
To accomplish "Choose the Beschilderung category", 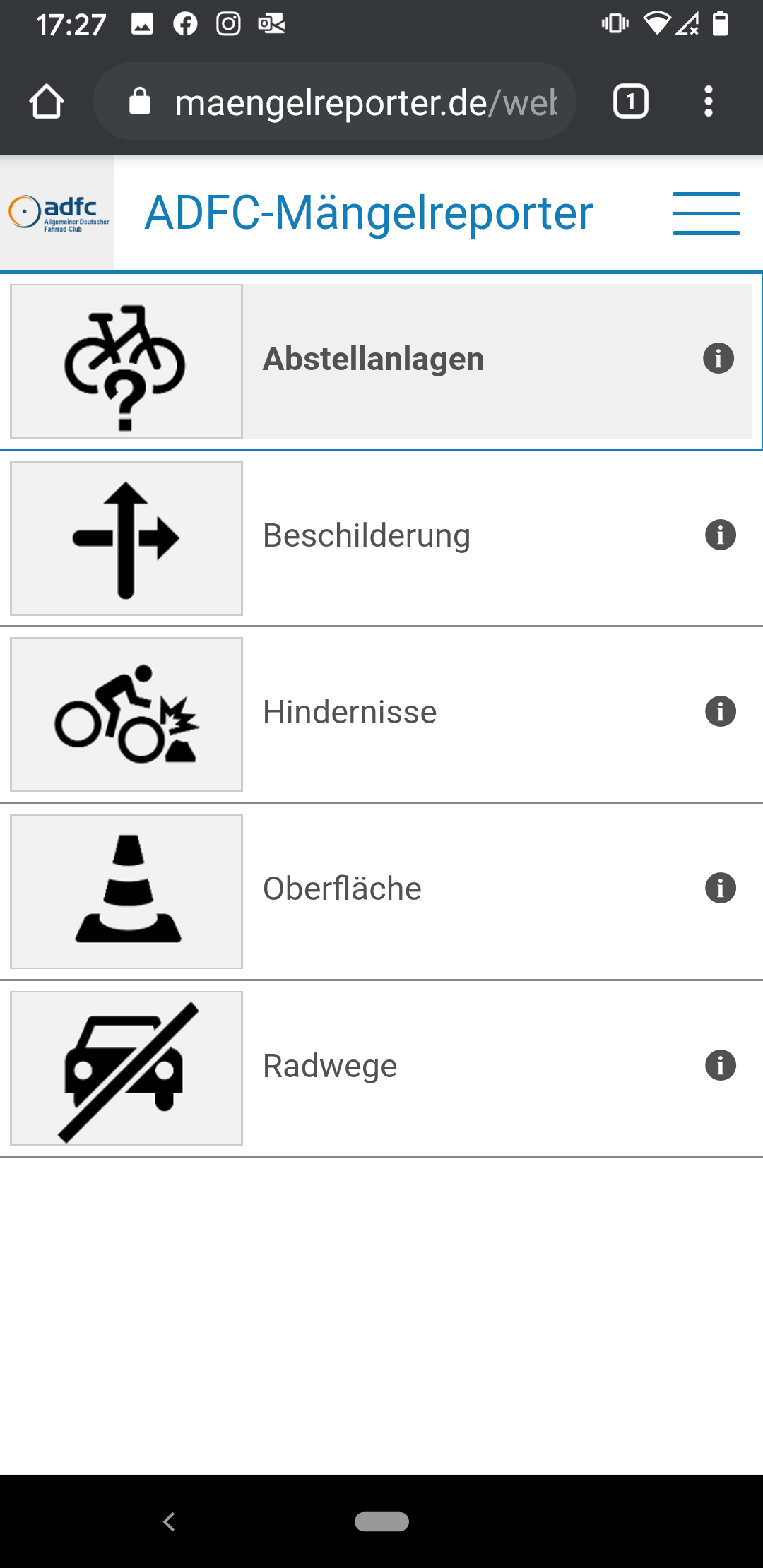I will point(381,537).
